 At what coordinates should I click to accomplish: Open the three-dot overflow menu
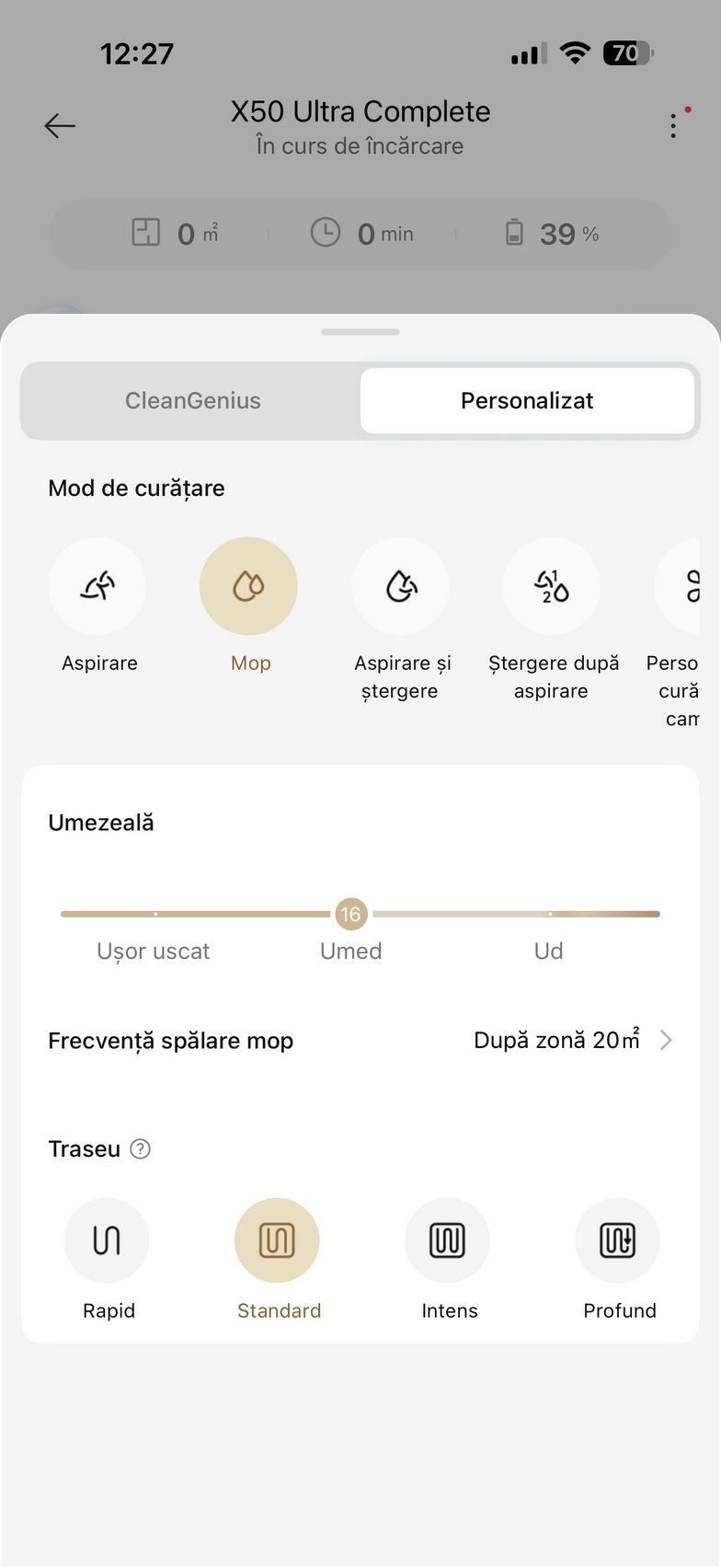tap(674, 126)
